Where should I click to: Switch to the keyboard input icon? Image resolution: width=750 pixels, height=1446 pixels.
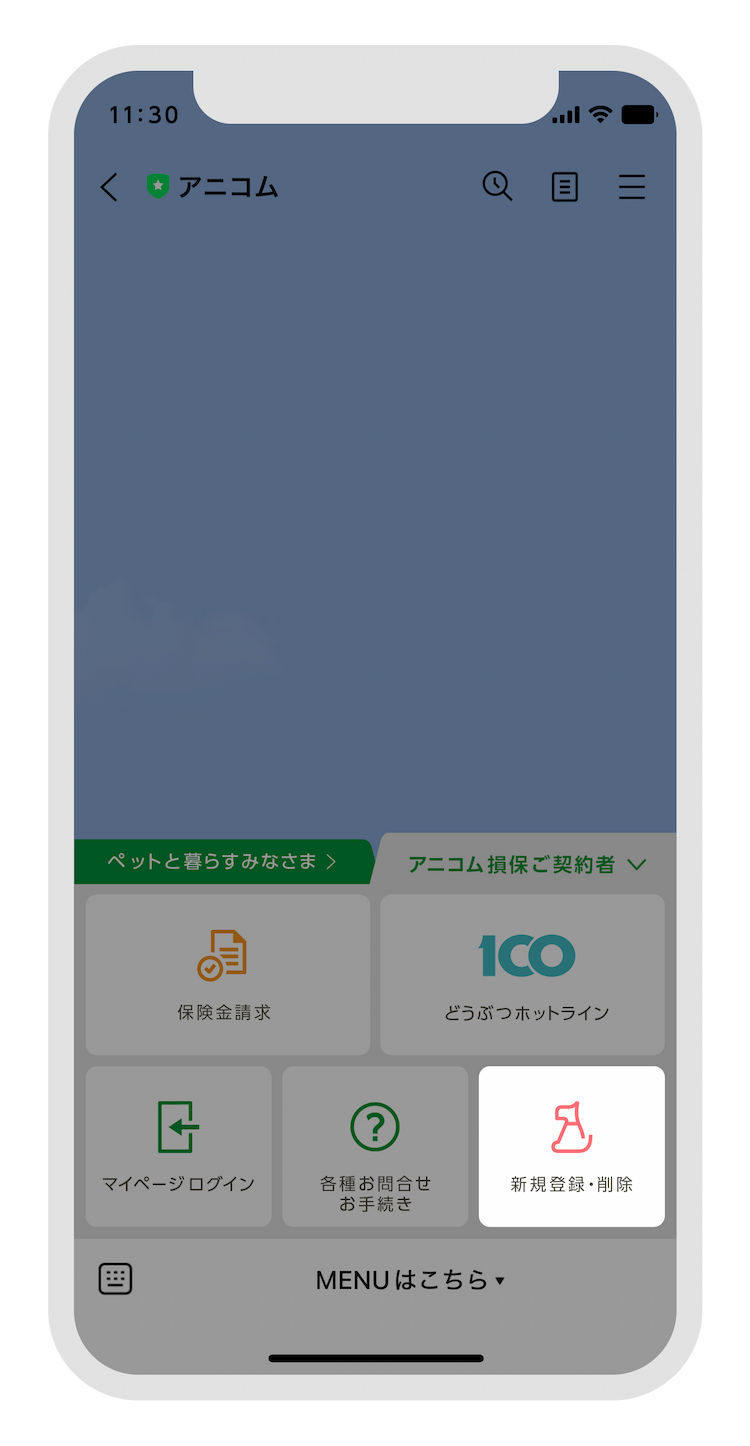pos(116,1279)
